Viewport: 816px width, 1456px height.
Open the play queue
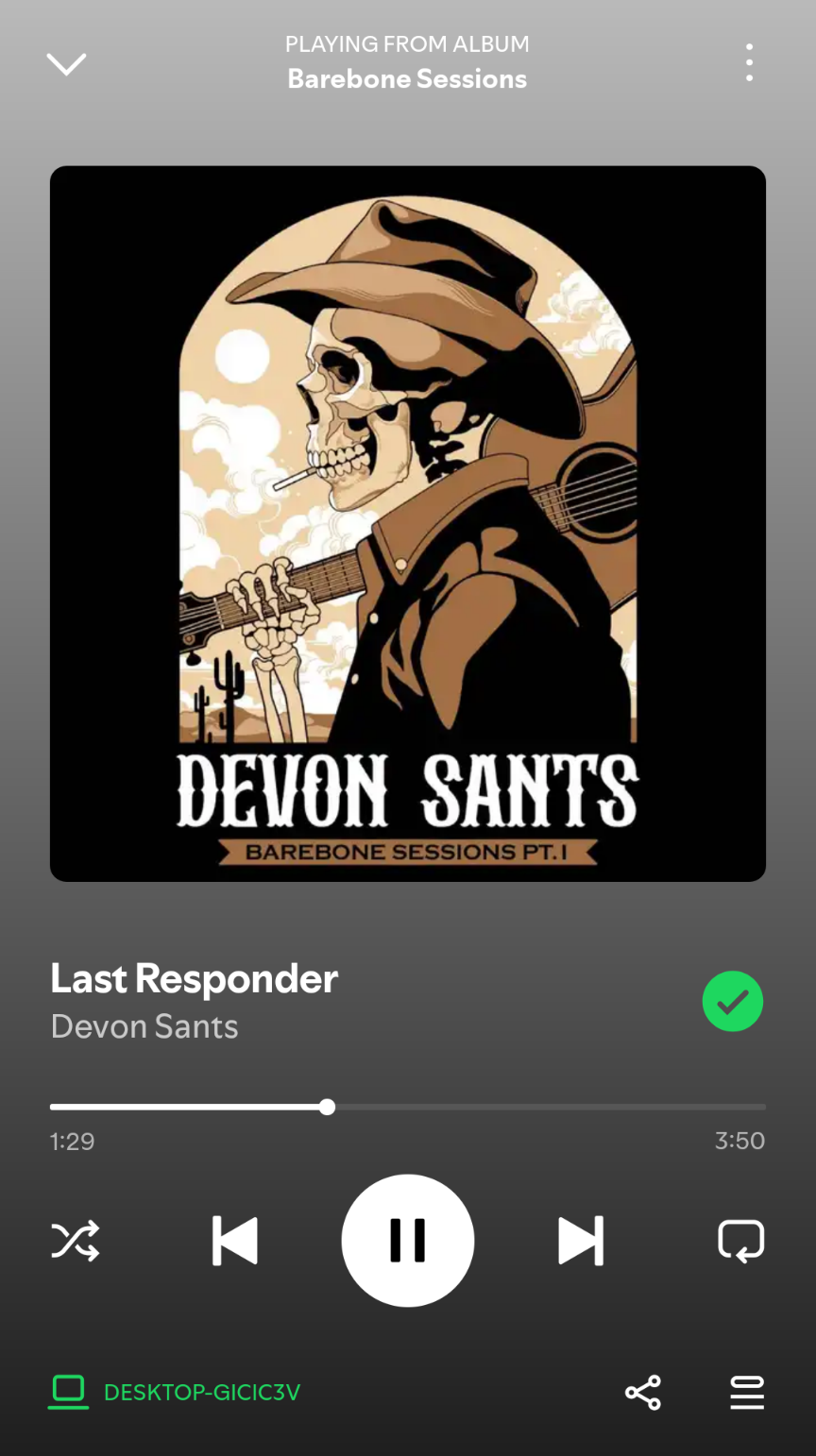[x=747, y=1393]
